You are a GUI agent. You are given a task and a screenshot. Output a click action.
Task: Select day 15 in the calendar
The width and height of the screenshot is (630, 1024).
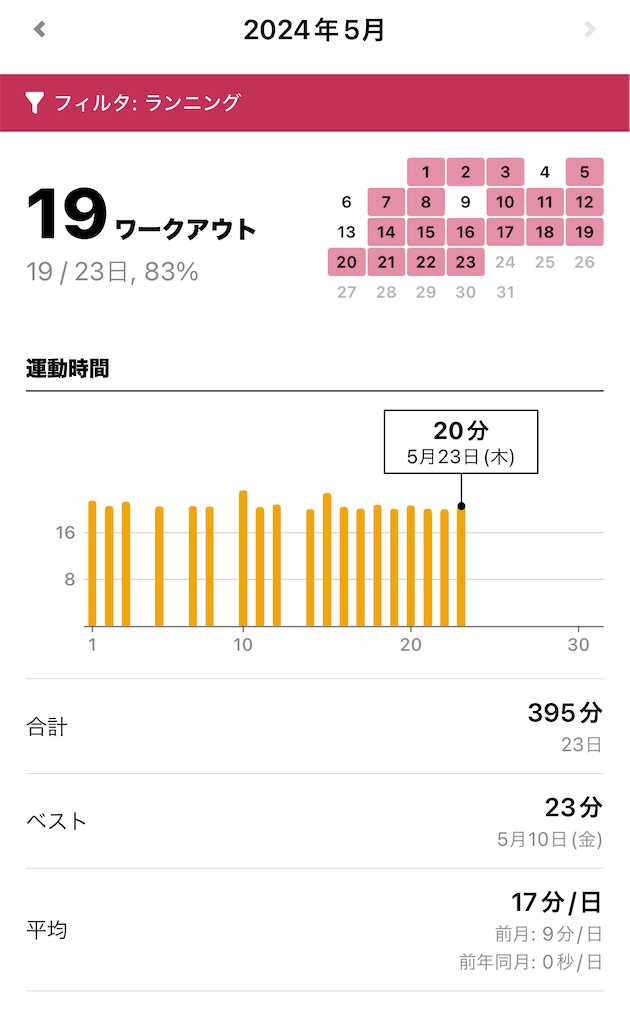point(426,232)
